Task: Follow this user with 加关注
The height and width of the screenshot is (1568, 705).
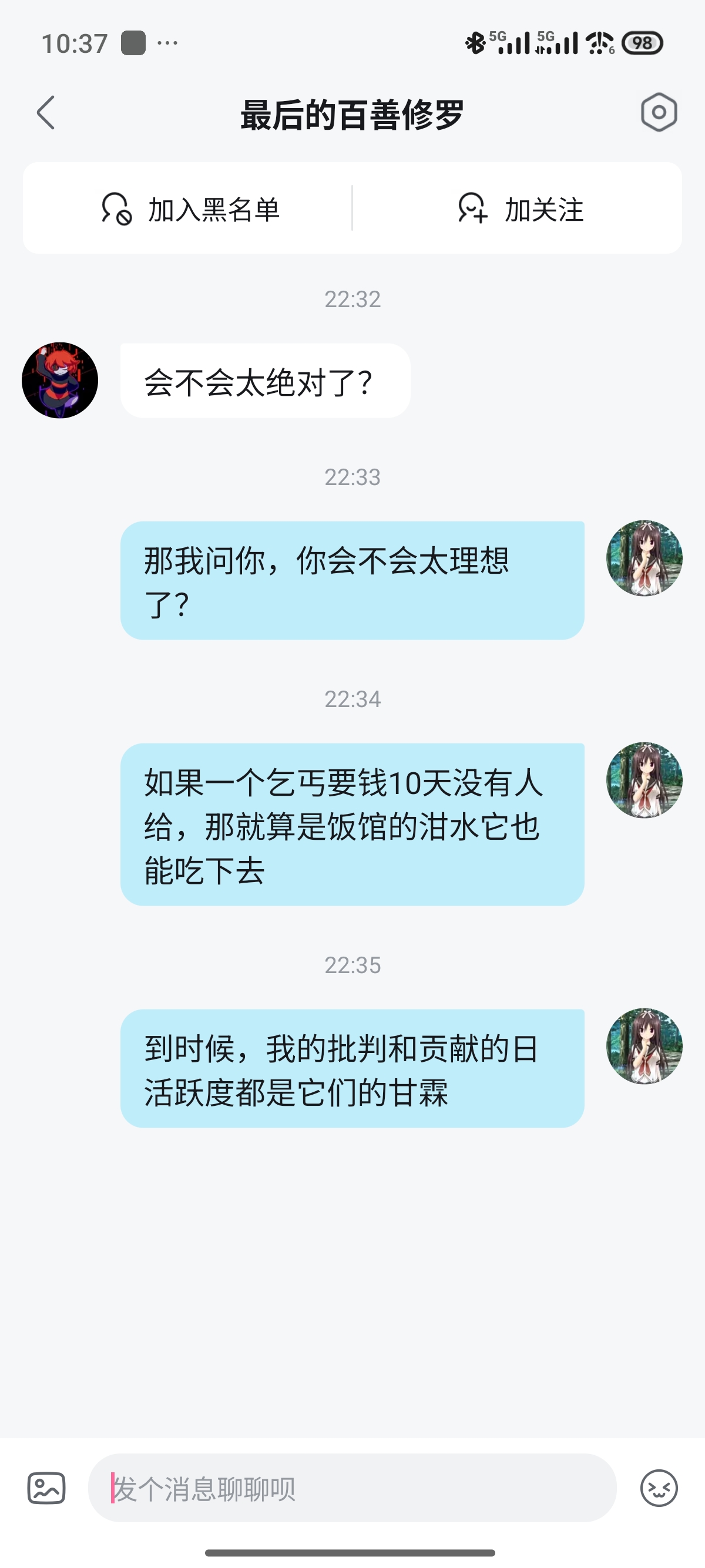Action: click(x=521, y=209)
